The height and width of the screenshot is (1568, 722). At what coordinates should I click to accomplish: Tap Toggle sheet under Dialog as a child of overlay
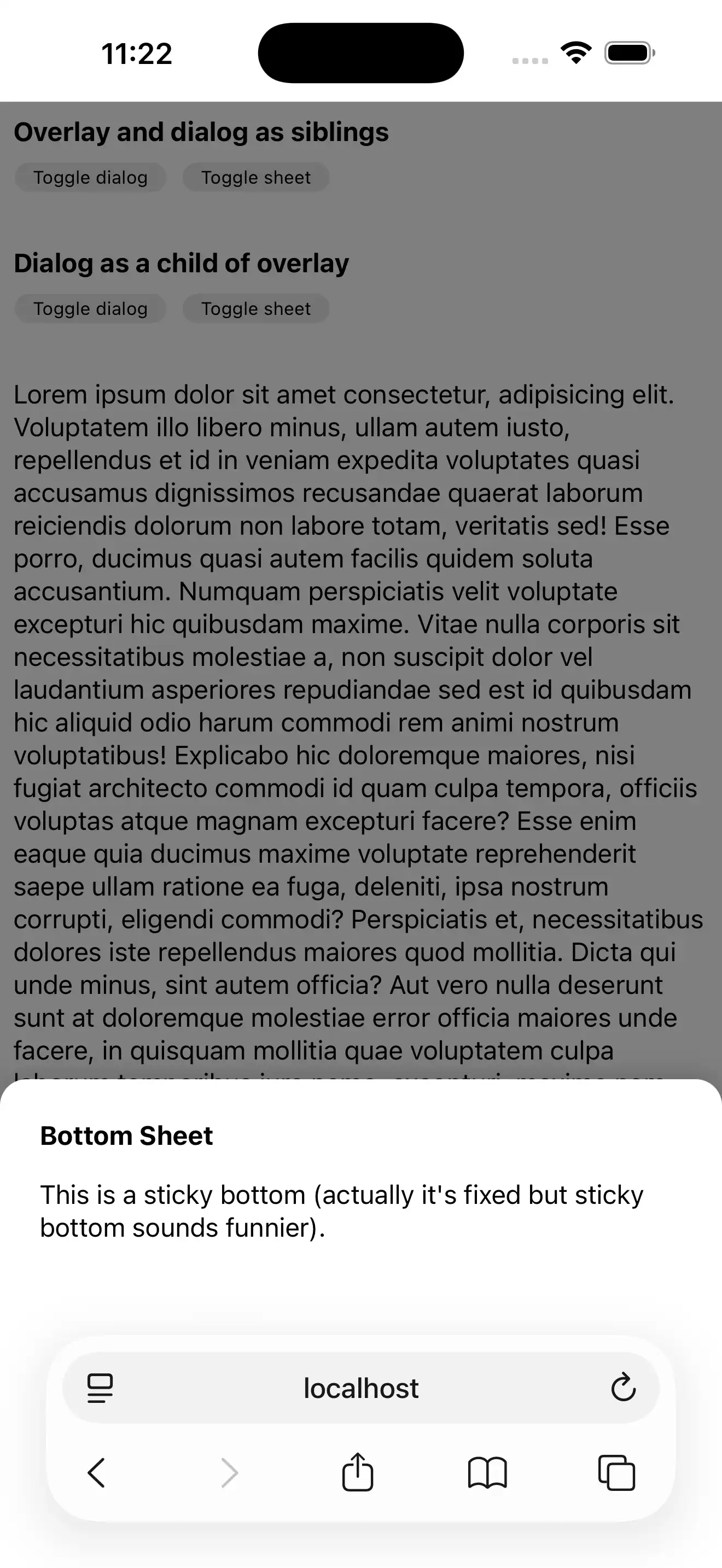[x=255, y=308]
